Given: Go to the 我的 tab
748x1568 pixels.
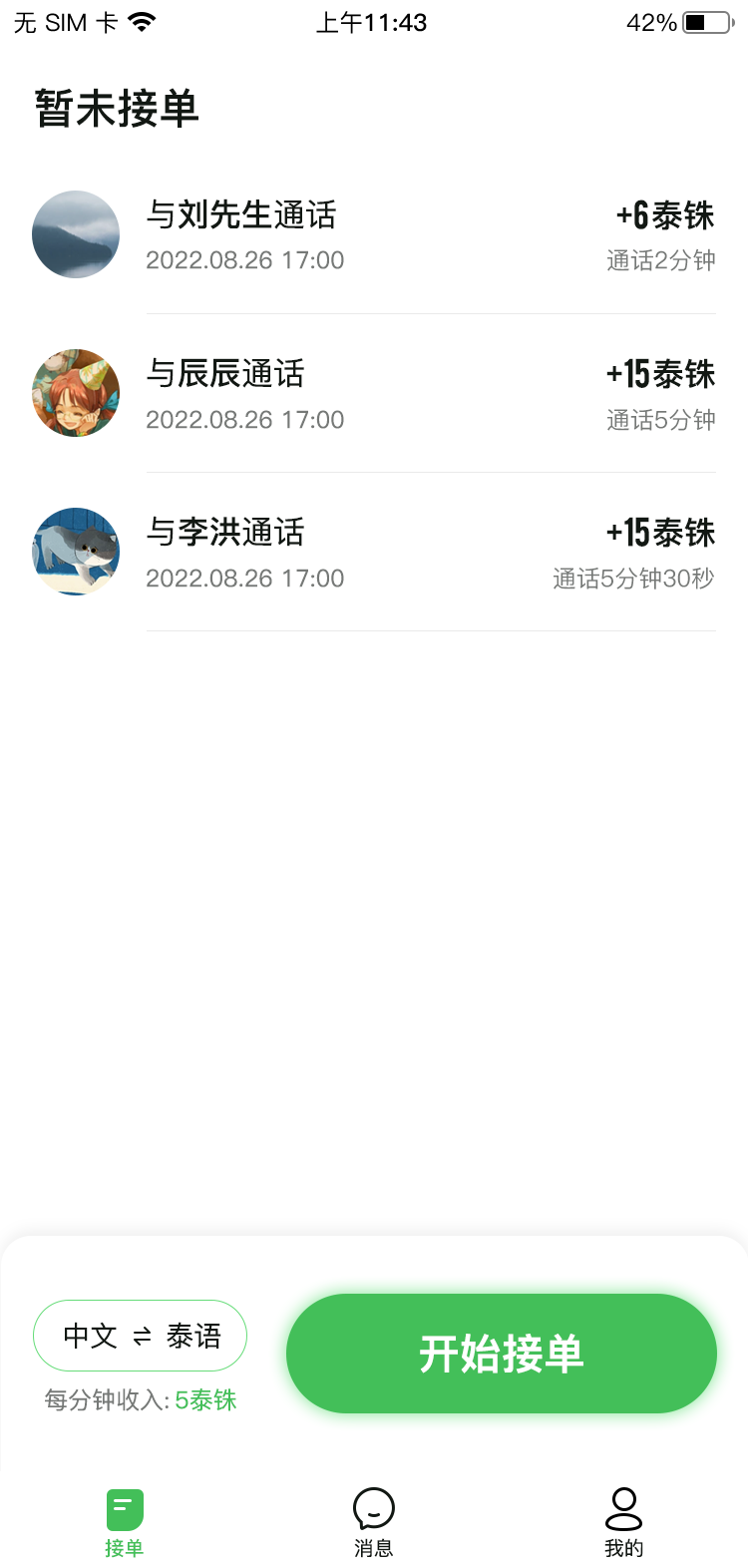Looking at the screenshot, I should pyautogui.click(x=623, y=1523).
